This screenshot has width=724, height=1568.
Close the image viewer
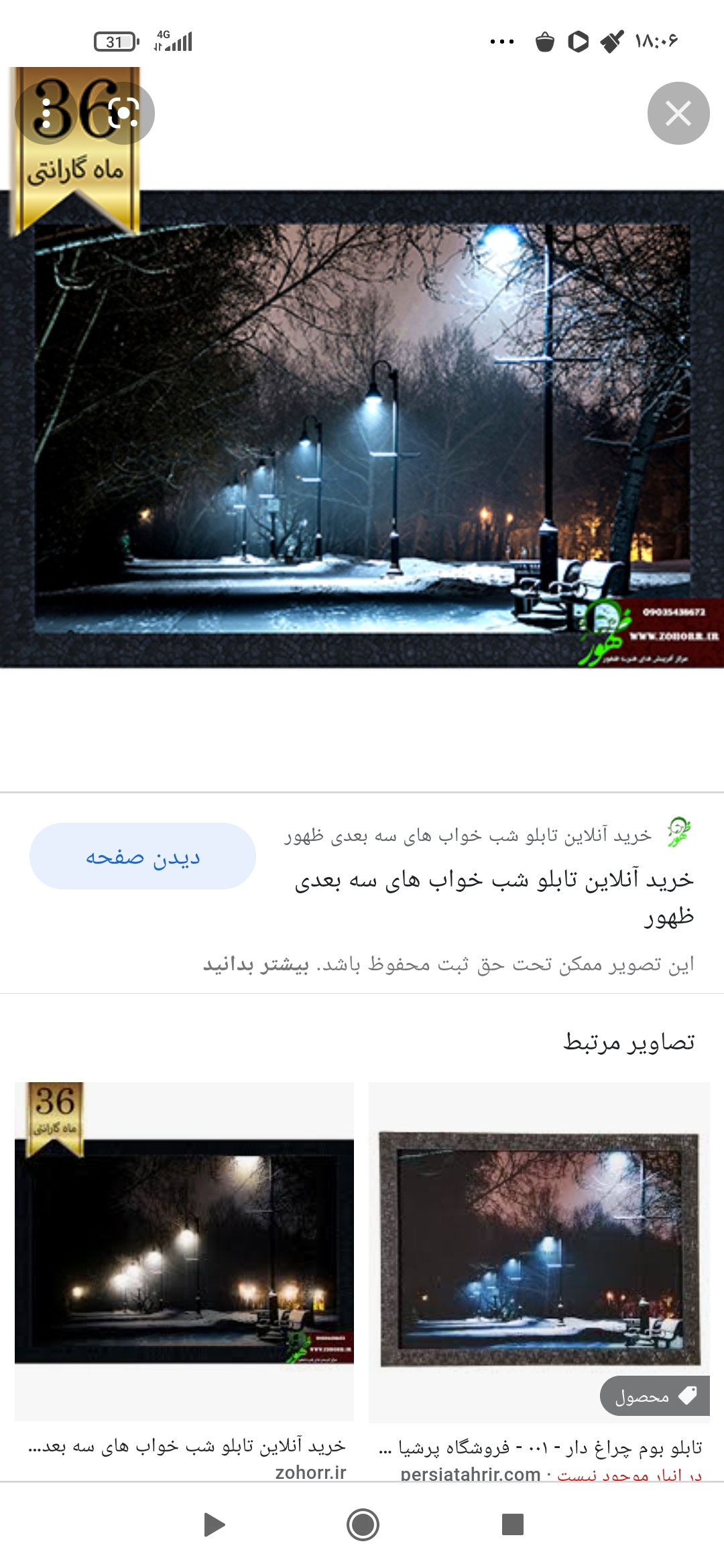coord(678,113)
